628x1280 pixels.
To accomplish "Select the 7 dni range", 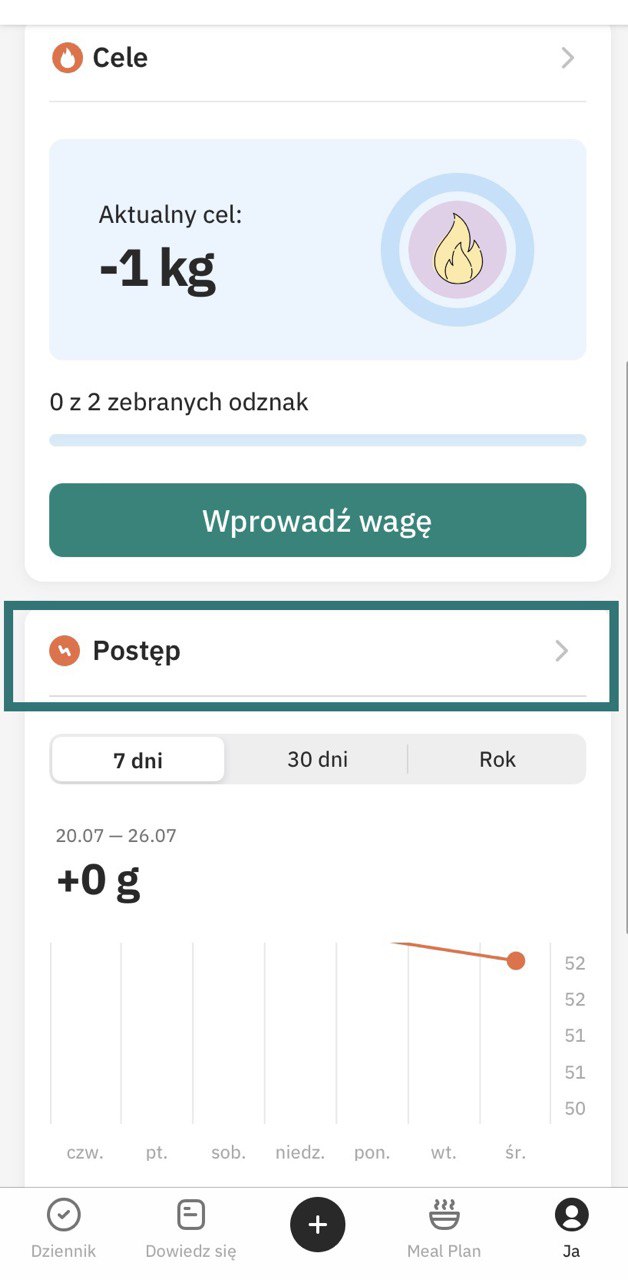I will click(x=138, y=760).
